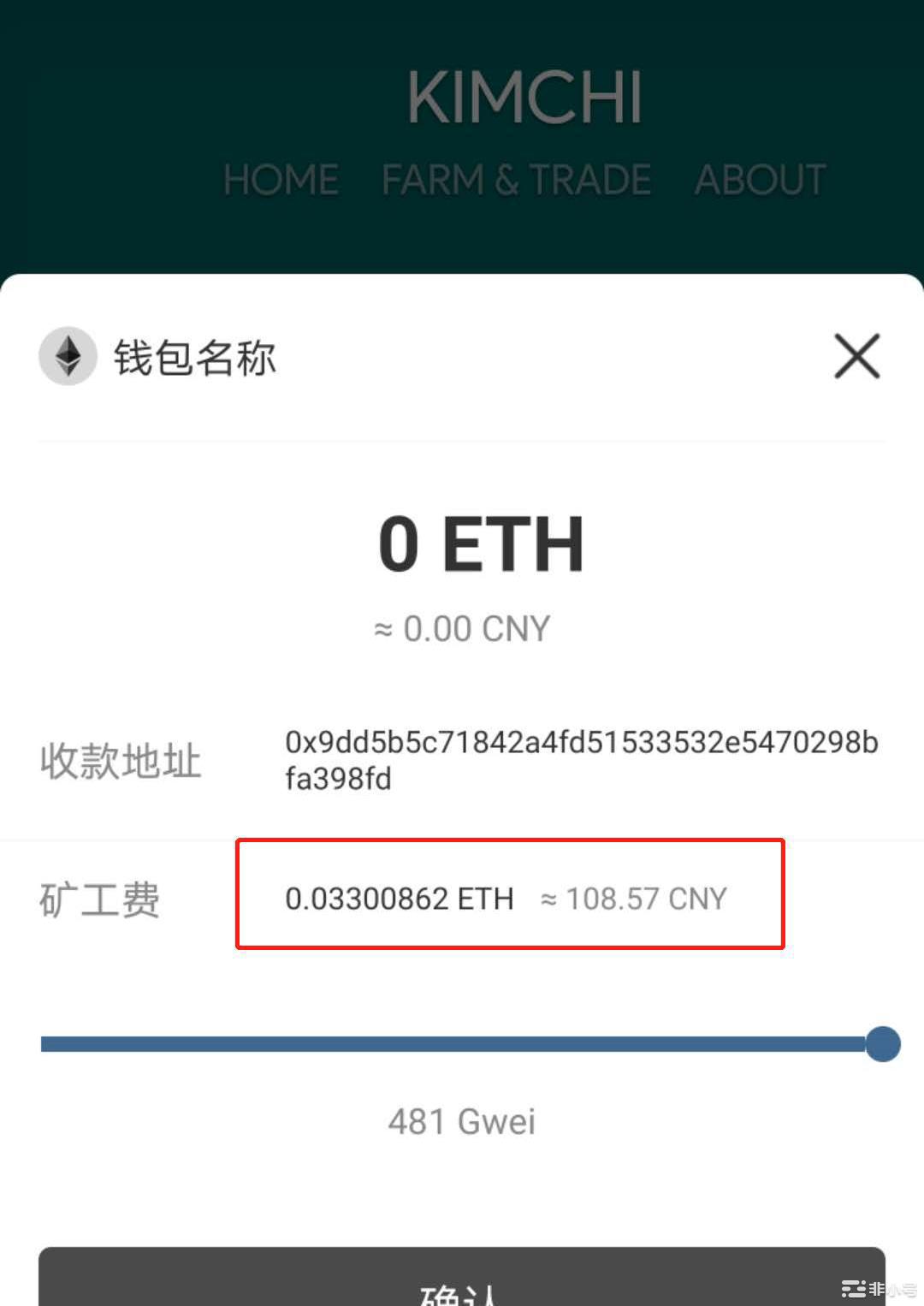
Task: Open the HOME page link
Action: 281,180
